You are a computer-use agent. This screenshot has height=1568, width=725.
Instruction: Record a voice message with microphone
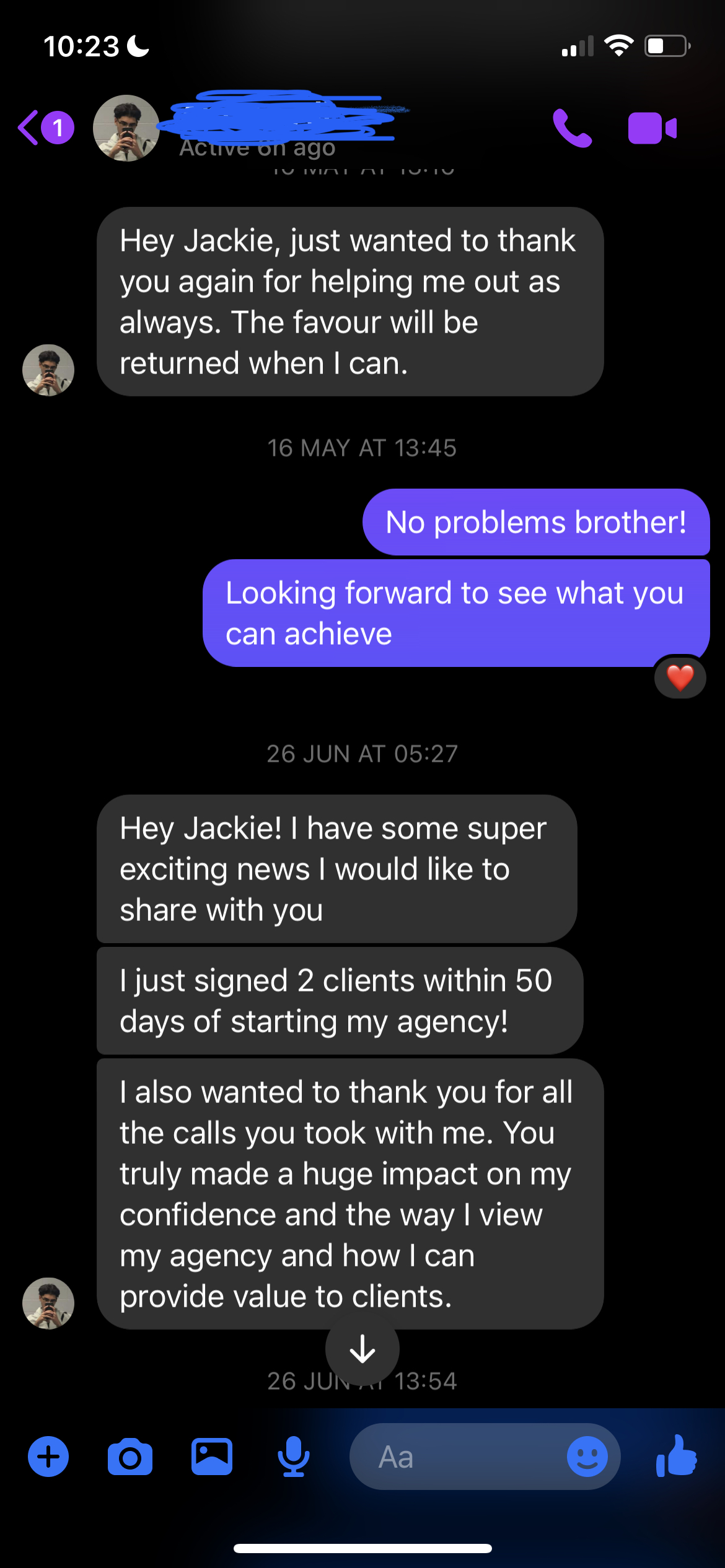point(294,1457)
